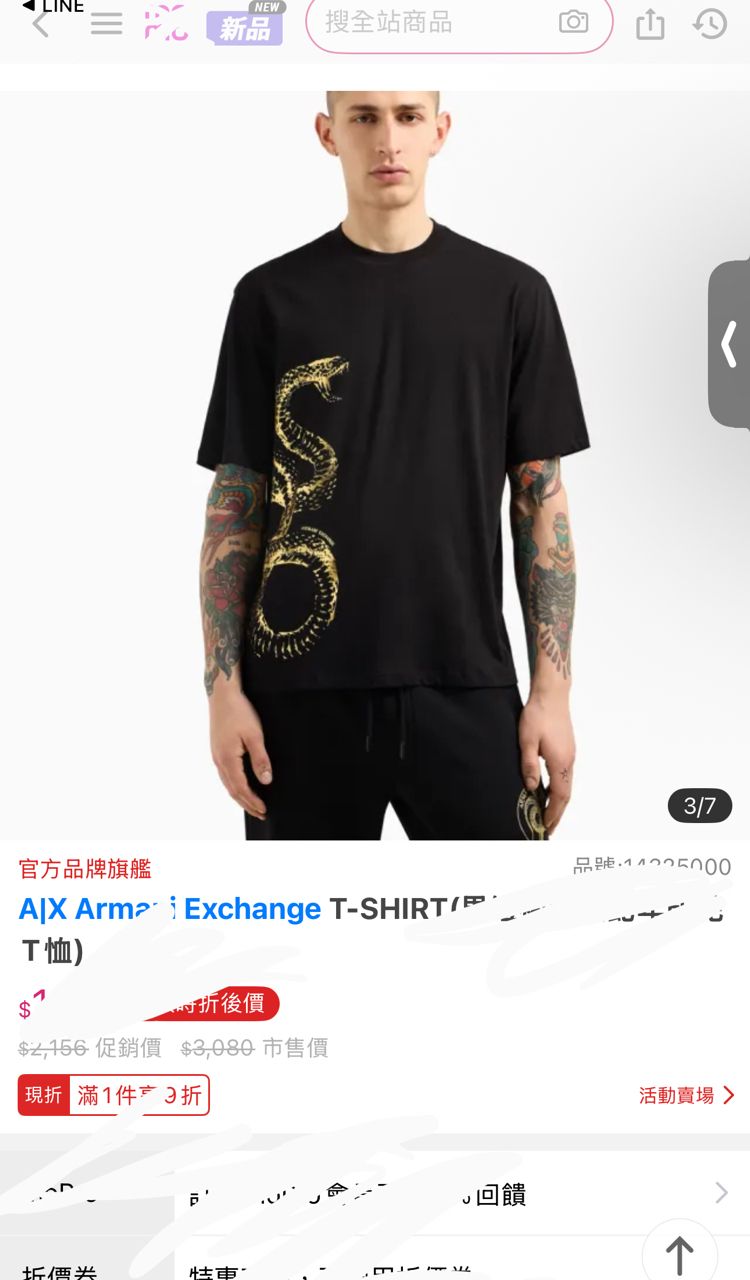Open the hamburger menu
Image resolution: width=750 pixels, height=1280 pixels.
coord(106,24)
